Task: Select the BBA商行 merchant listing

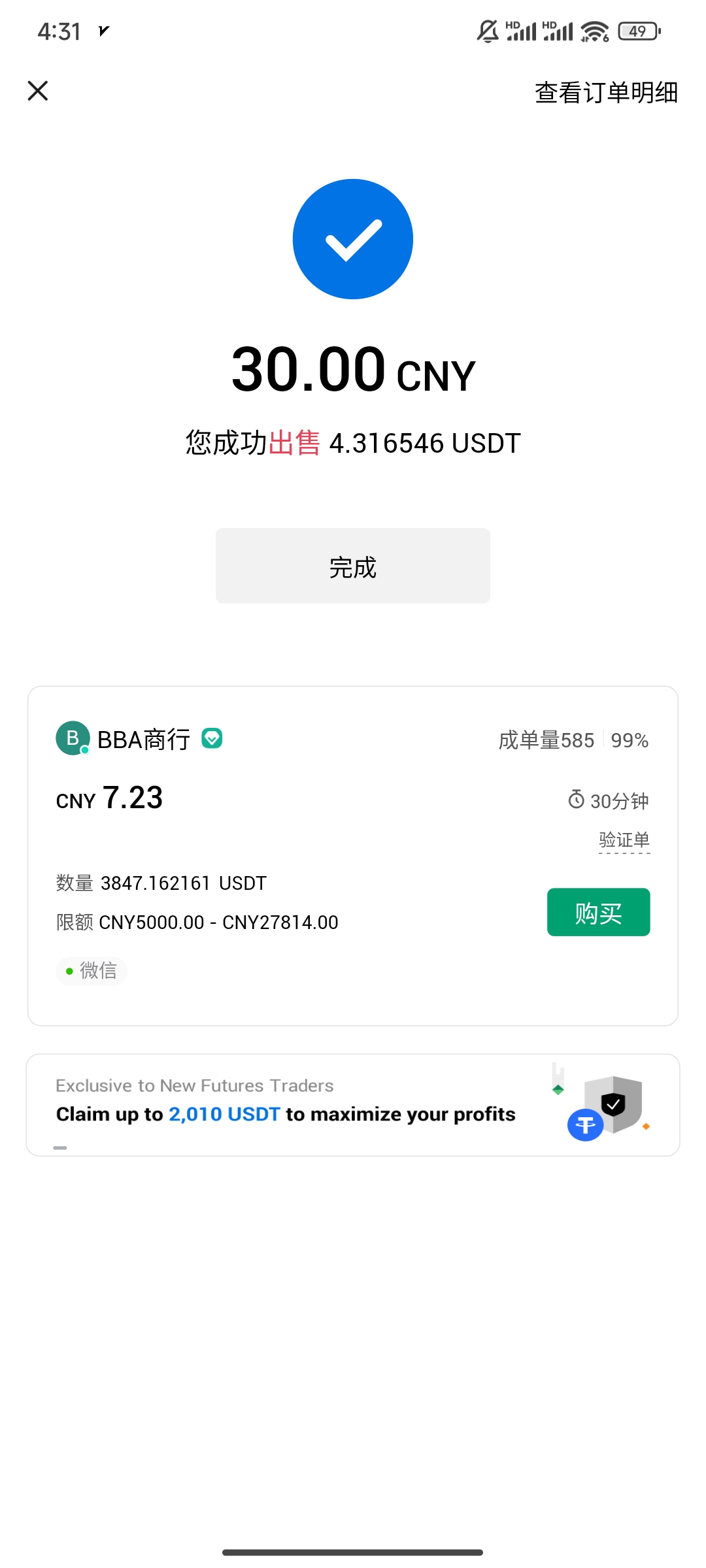Action: click(x=261, y=849)
